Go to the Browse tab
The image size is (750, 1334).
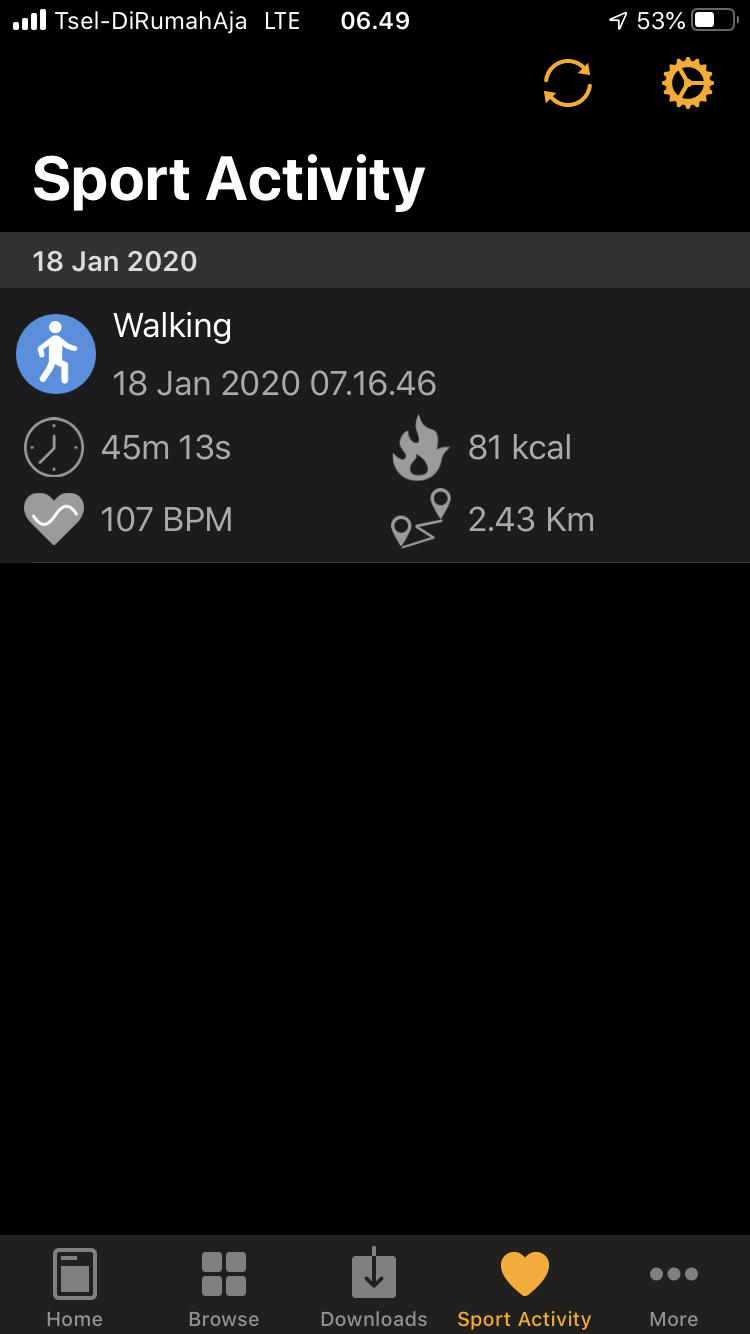(x=224, y=1288)
